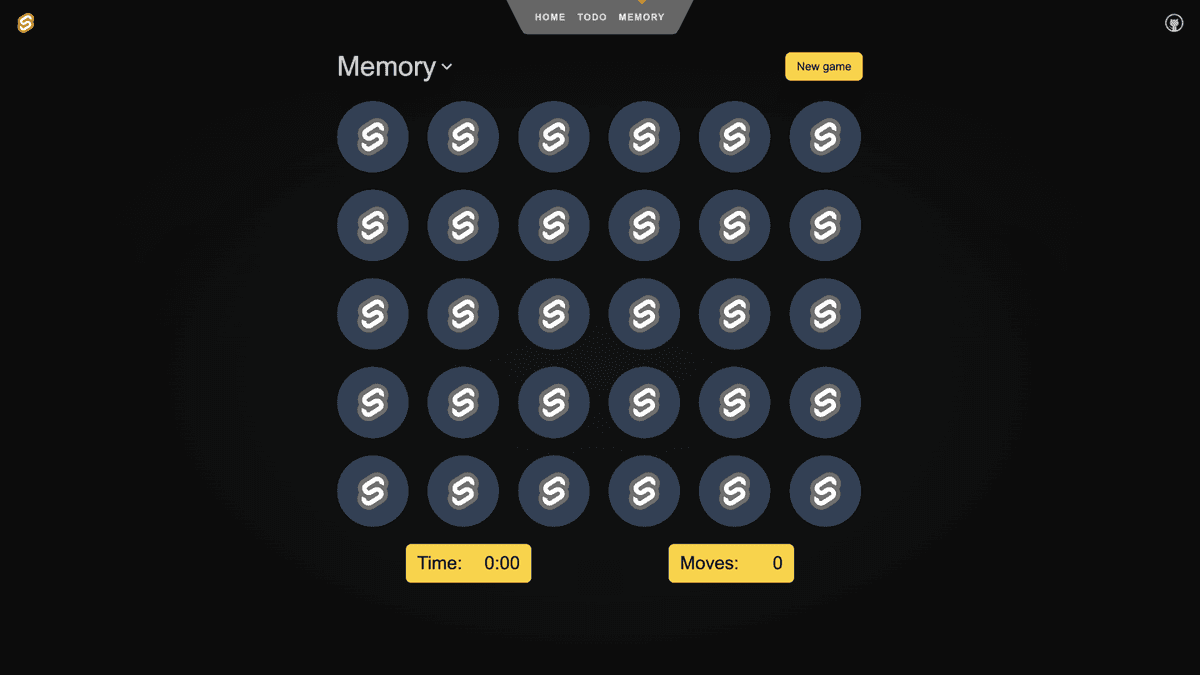Select the MEMORY nav item
This screenshot has height=675, width=1200.
tap(641, 17)
